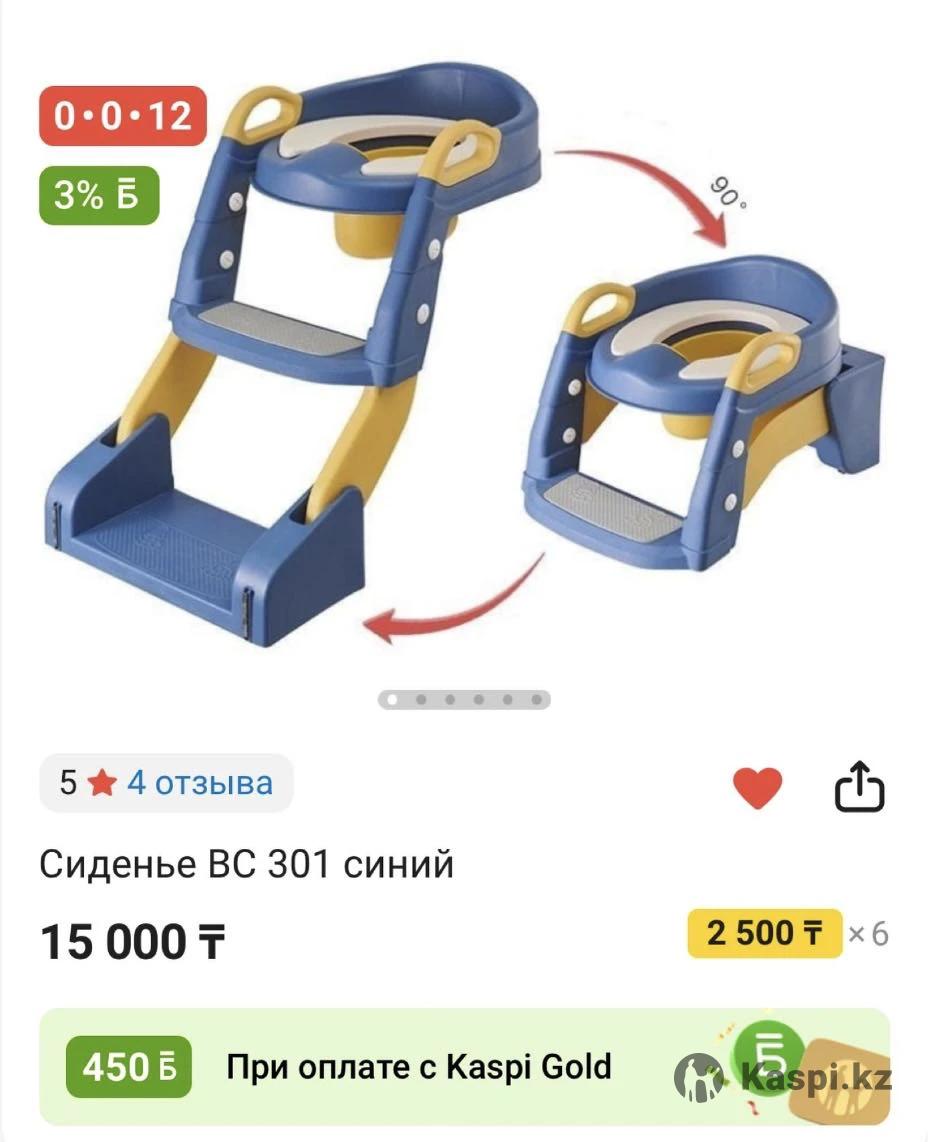Tap the 2 500 ₸ installment badge

click(x=764, y=933)
